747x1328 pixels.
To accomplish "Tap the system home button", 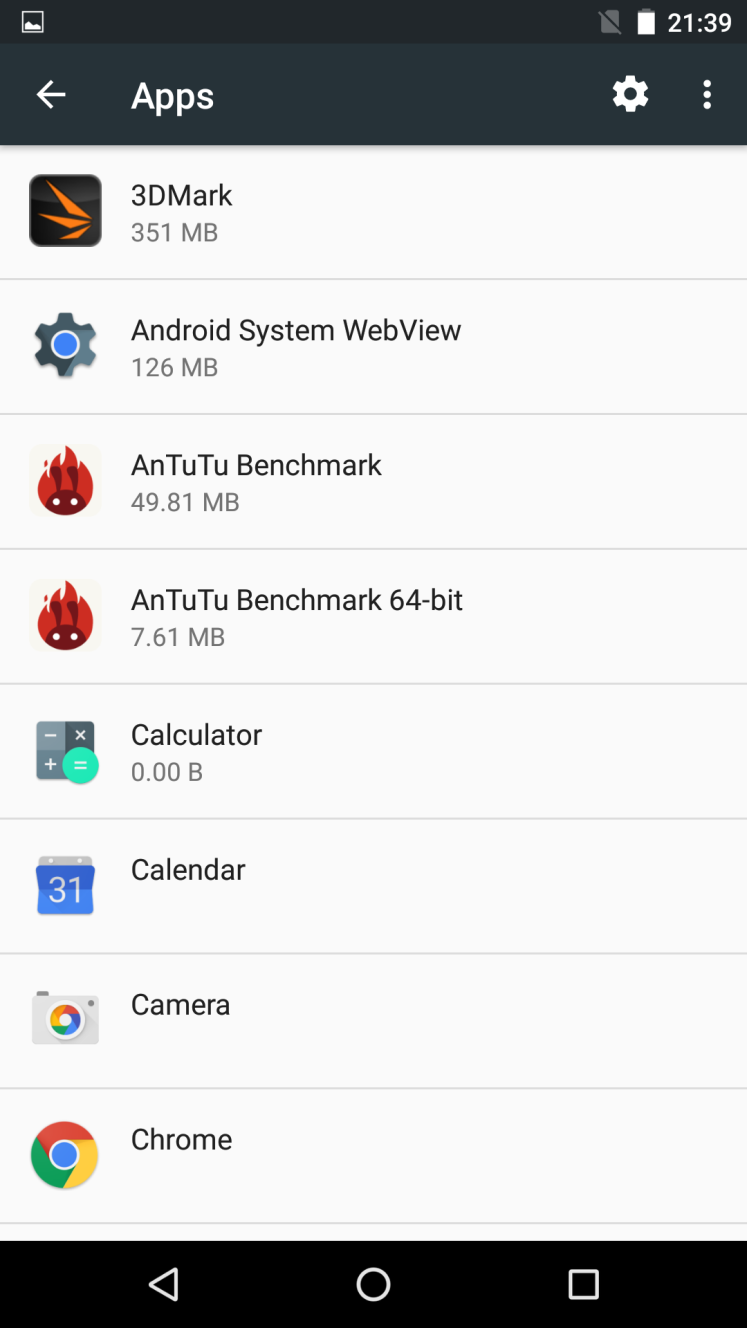I will (x=373, y=1284).
